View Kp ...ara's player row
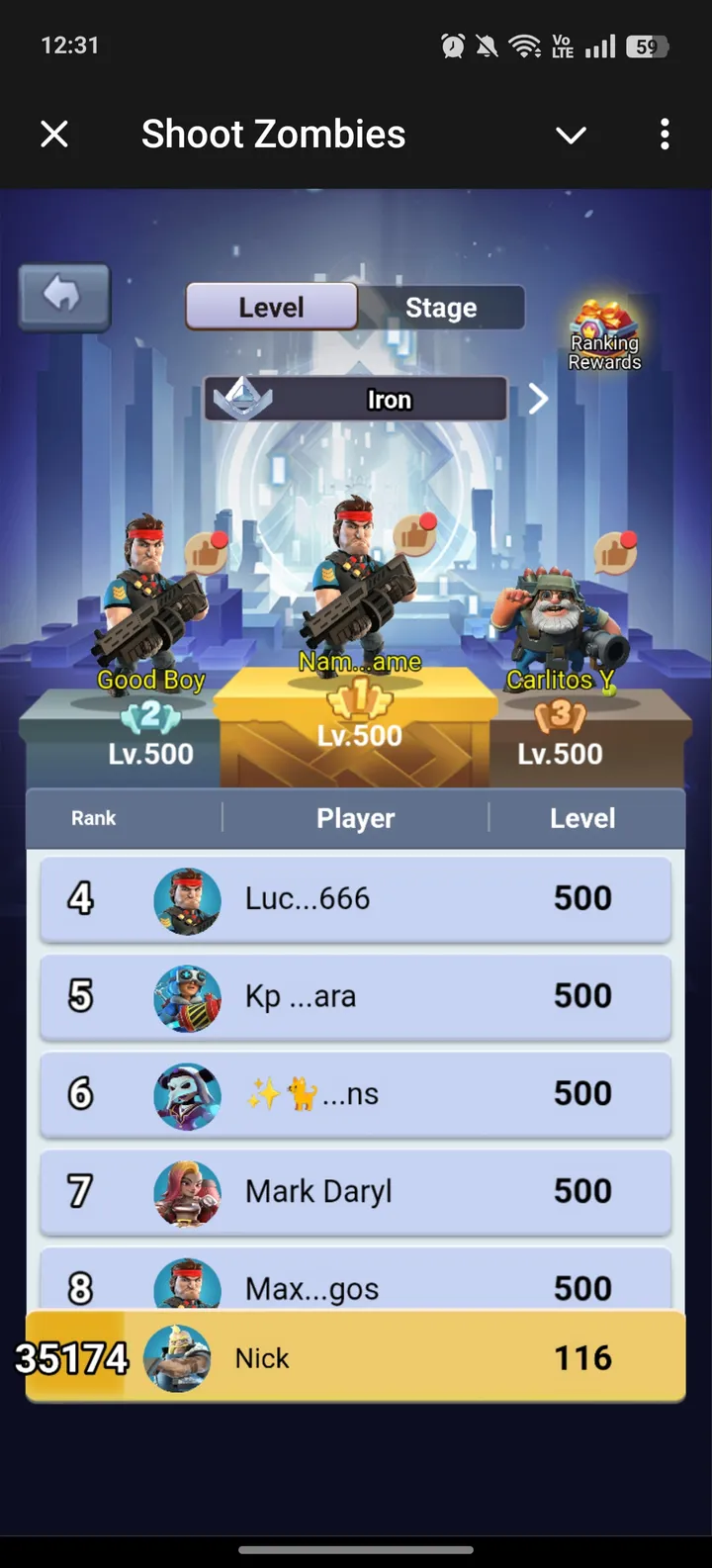Screen dimensions: 712x1568 coord(355,996)
